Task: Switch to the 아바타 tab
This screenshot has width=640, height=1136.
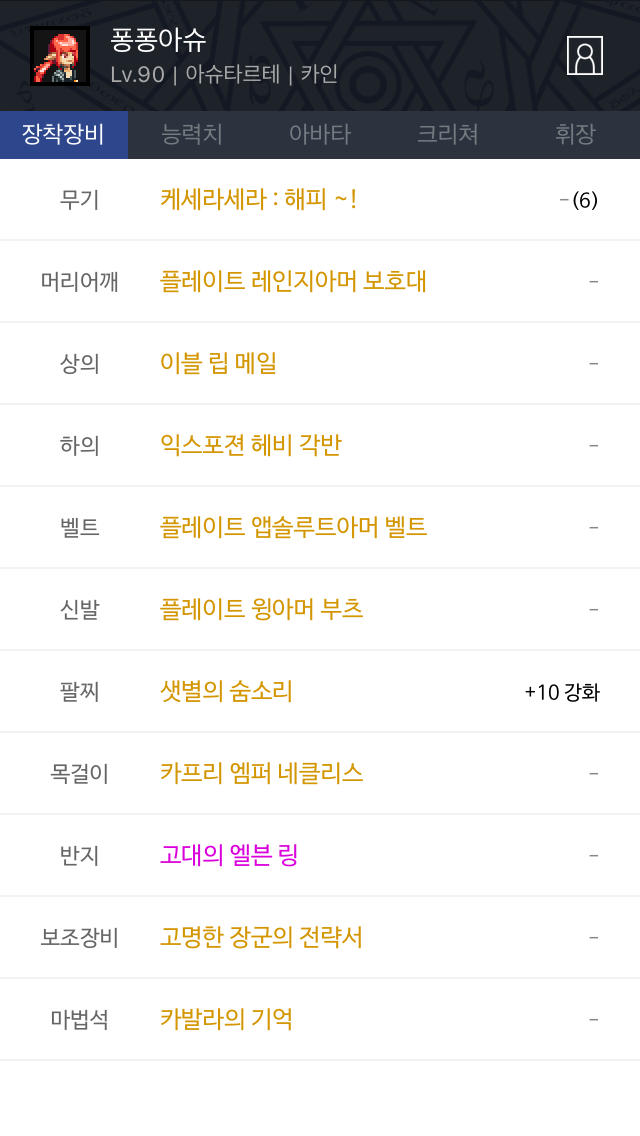Action: click(x=320, y=134)
